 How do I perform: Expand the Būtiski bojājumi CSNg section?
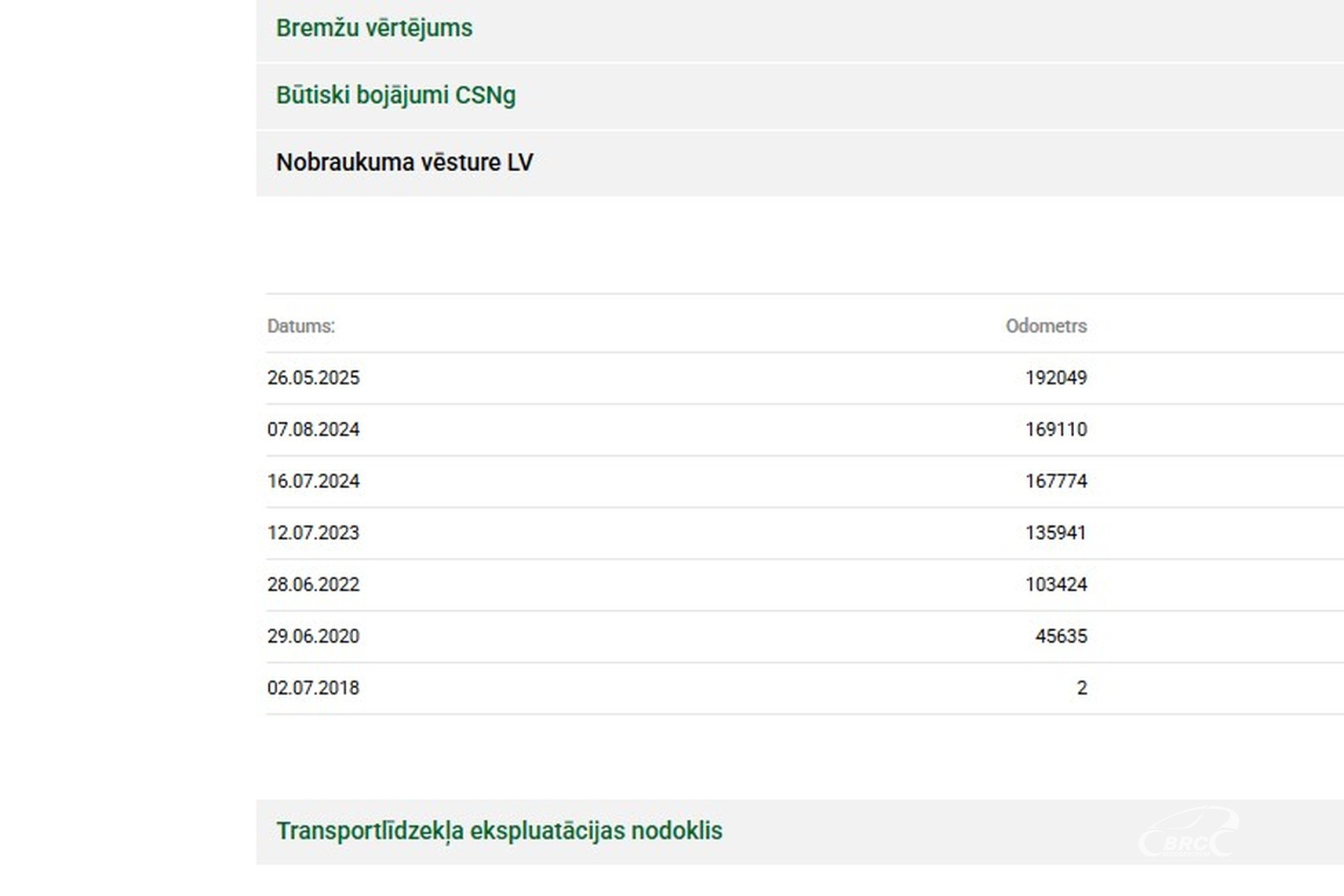click(396, 96)
